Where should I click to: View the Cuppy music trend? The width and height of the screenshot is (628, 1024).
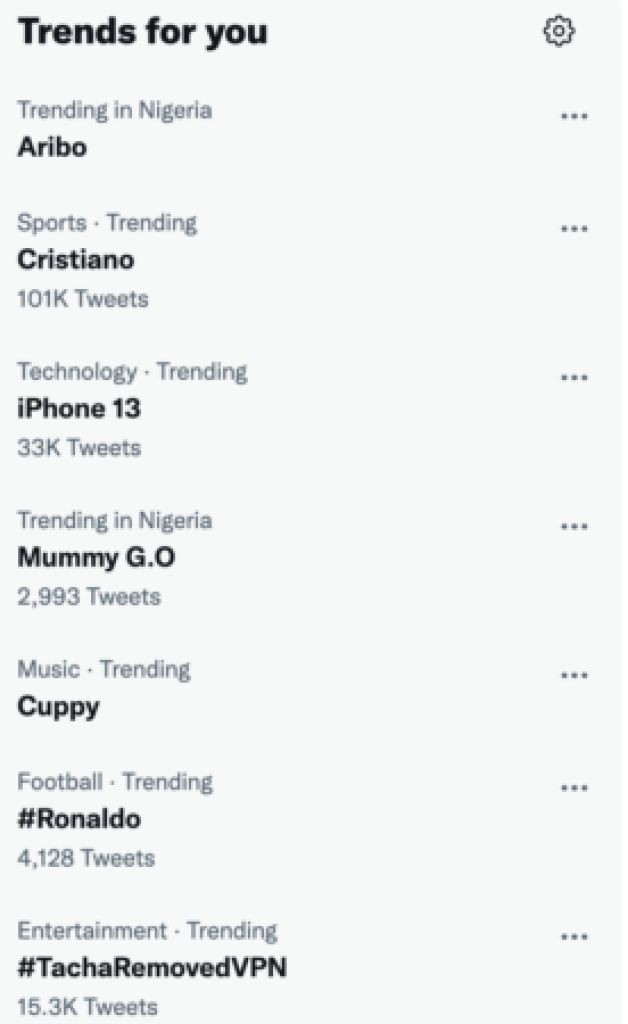pyautogui.click(x=58, y=706)
